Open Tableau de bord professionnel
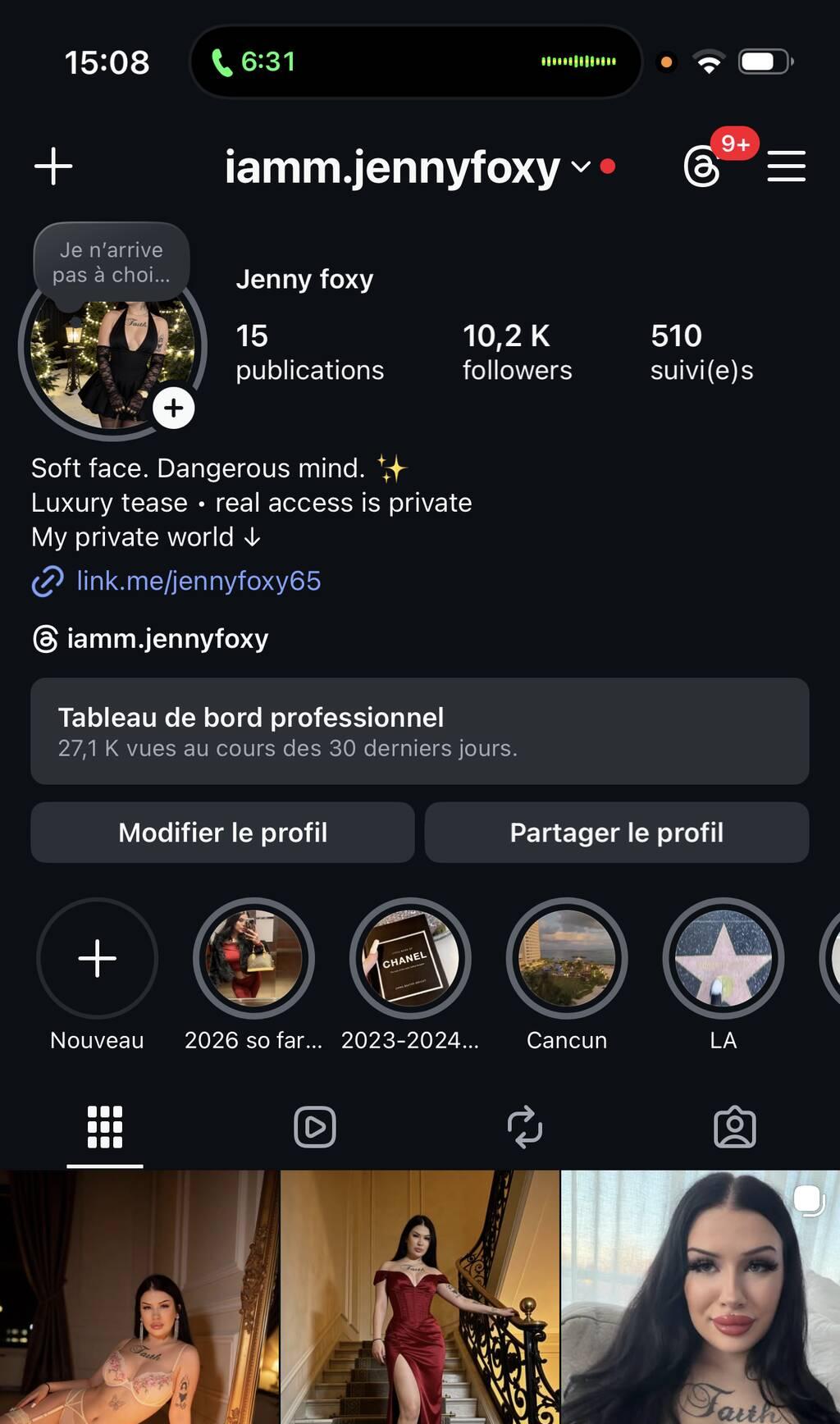840x1424 pixels. (419, 731)
